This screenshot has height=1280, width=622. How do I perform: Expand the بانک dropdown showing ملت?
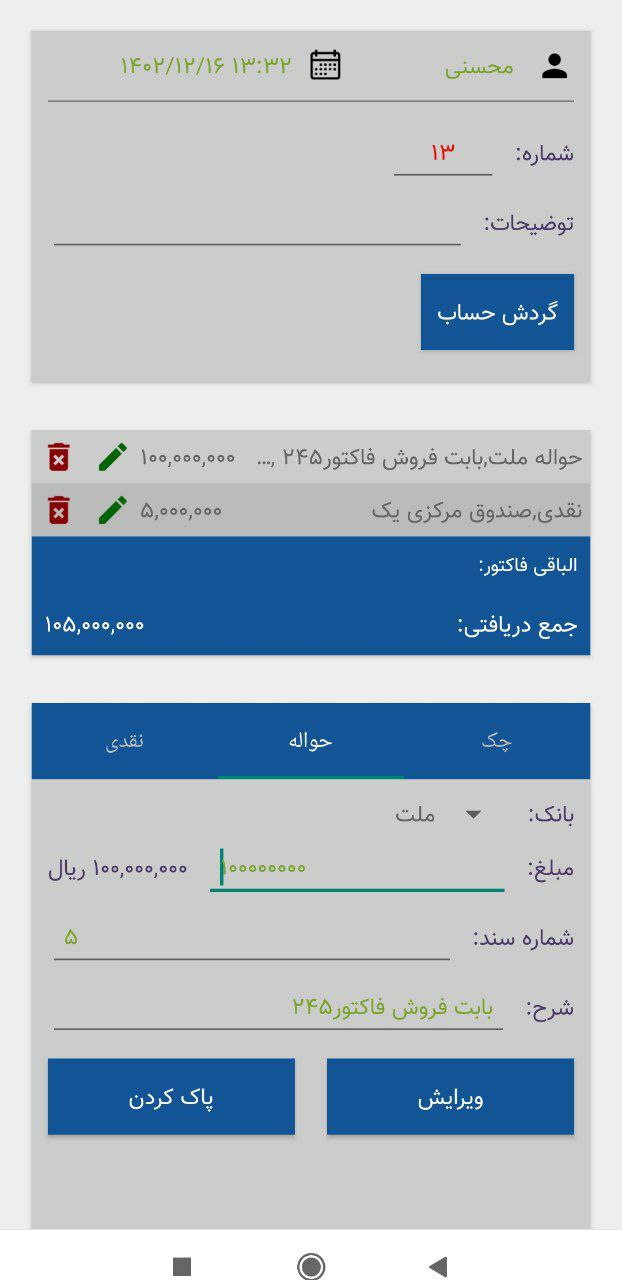(x=440, y=814)
